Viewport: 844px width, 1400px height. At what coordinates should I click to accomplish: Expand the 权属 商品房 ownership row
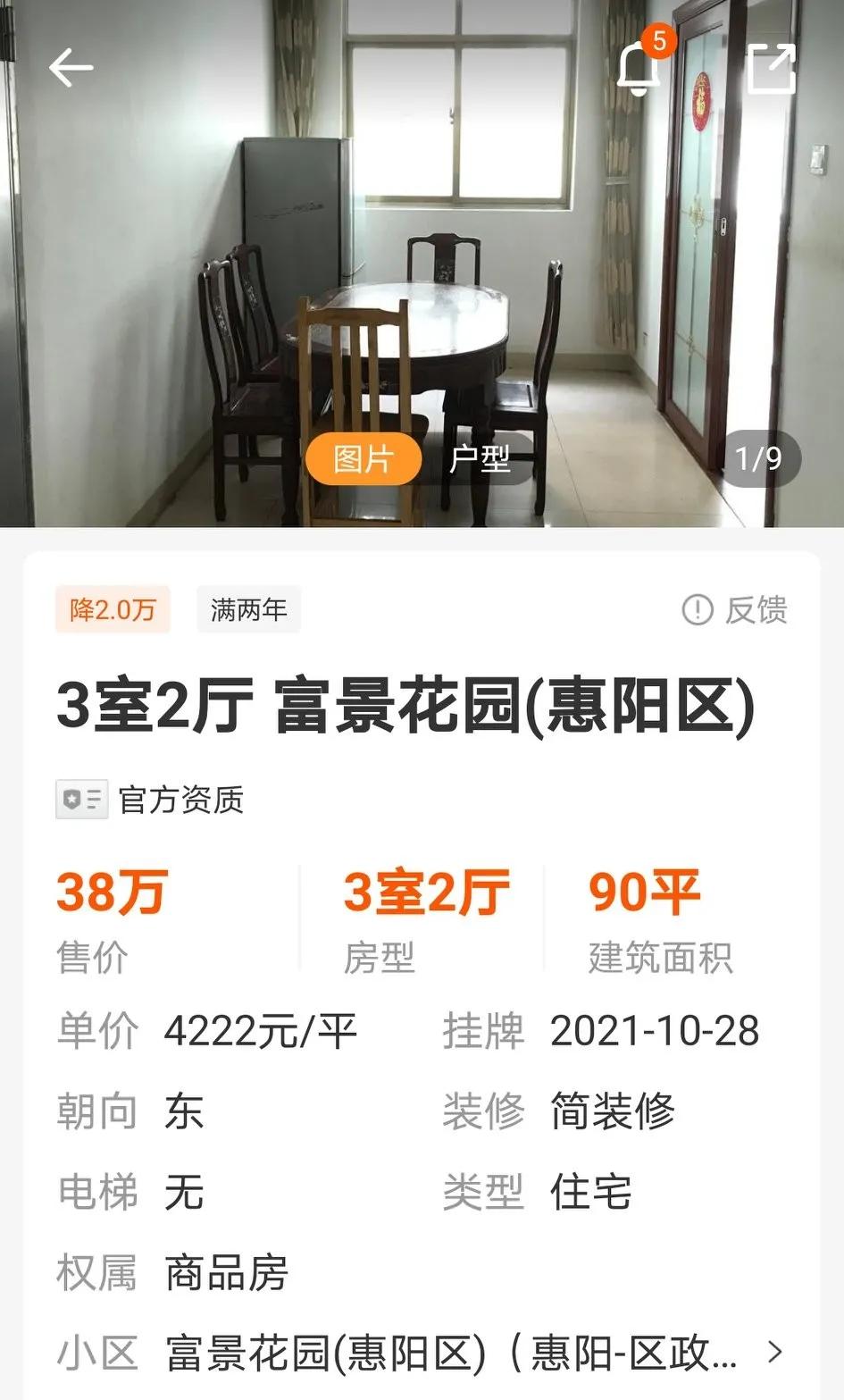[x=179, y=1276]
